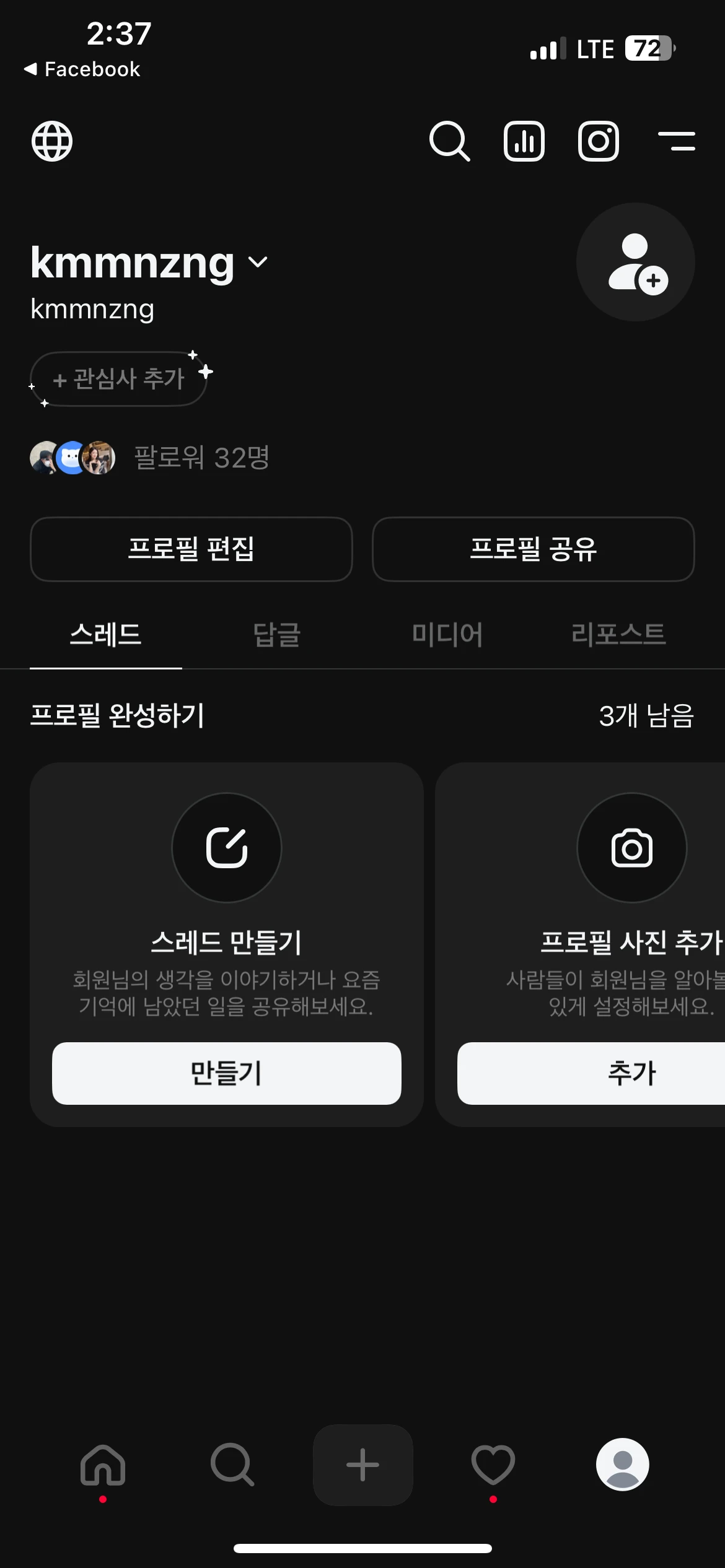Switch to the 답글 tab
Screen dimensions: 725x1568
[x=276, y=635]
